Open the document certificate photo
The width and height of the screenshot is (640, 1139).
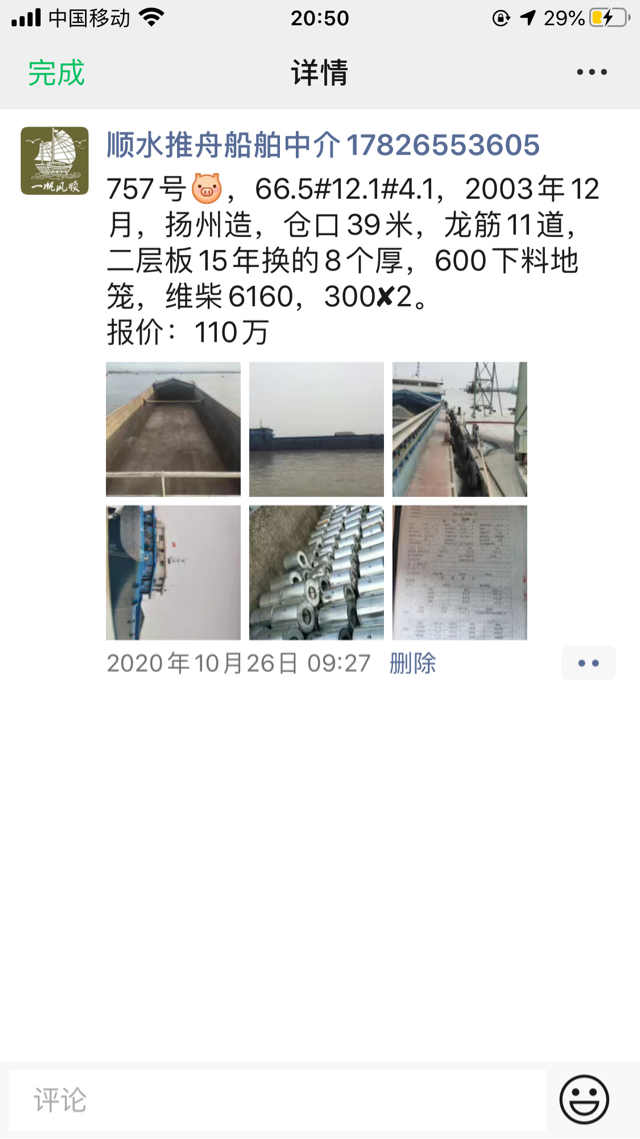459,572
